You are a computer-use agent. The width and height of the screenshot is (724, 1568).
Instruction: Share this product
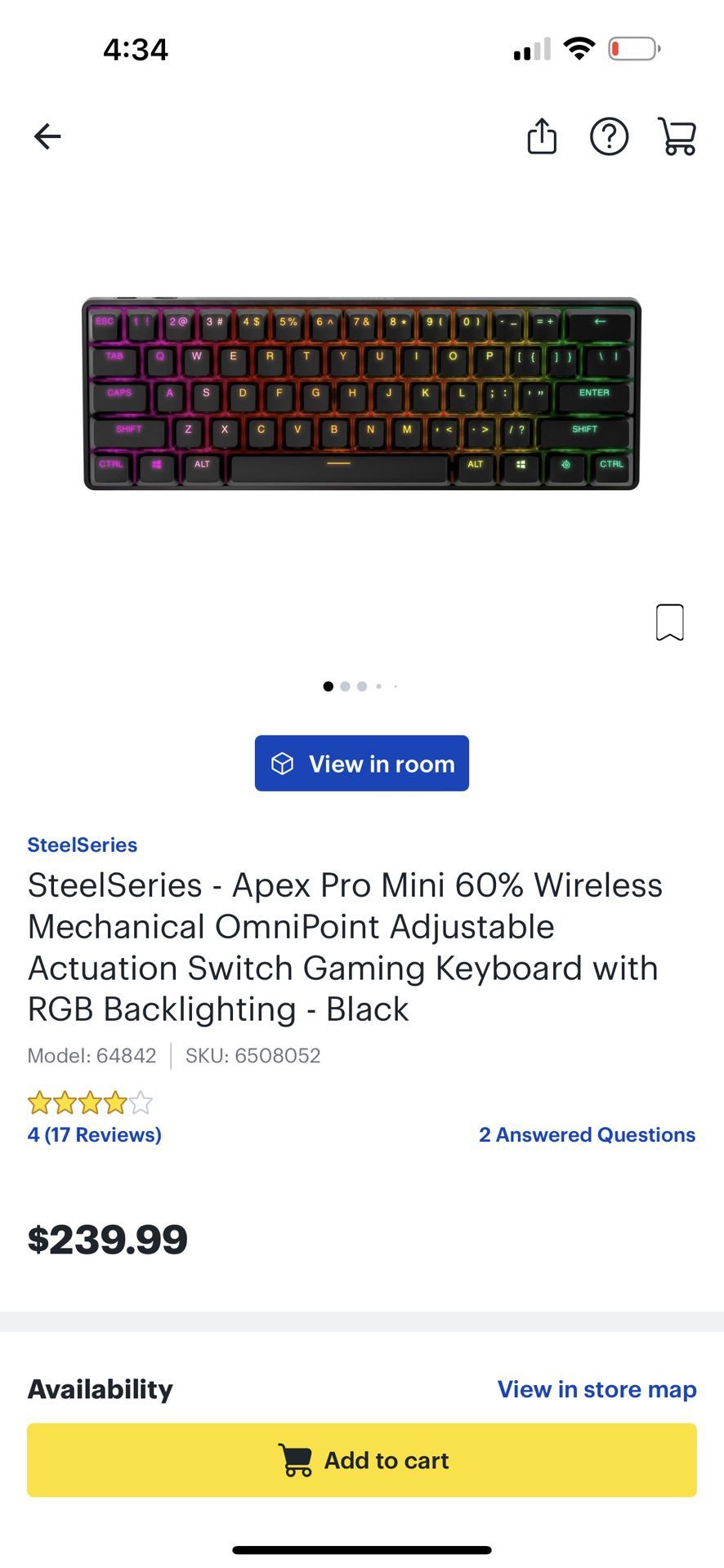pyautogui.click(x=542, y=136)
